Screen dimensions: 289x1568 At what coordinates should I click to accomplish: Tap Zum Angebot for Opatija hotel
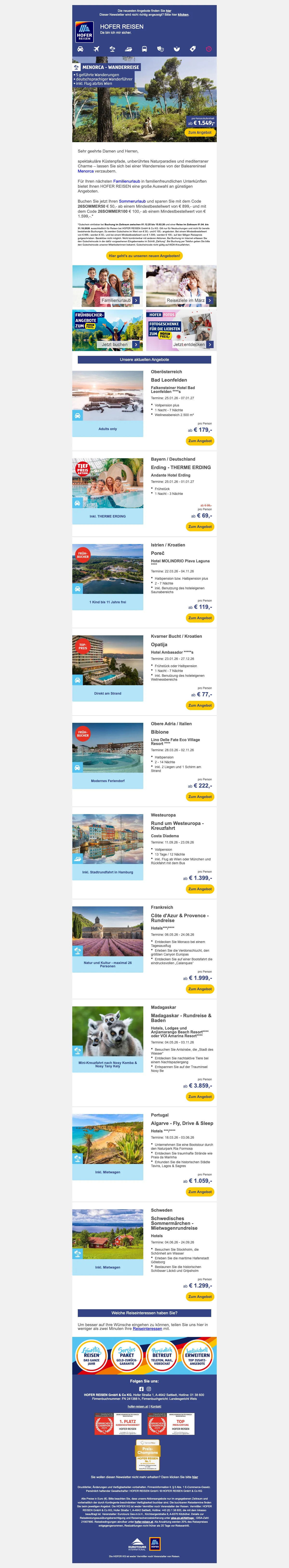click(200, 705)
